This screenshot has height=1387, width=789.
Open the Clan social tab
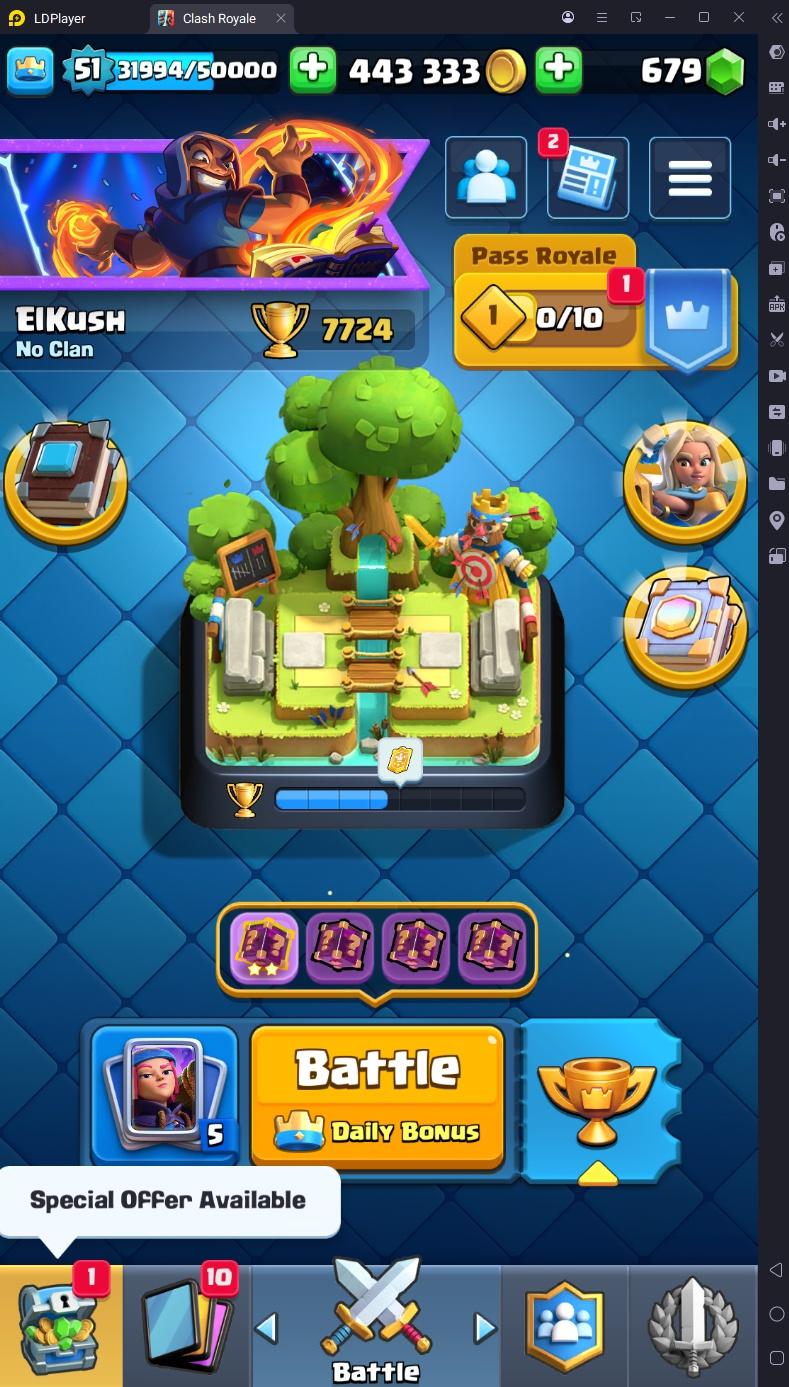tap(565, 1325)
